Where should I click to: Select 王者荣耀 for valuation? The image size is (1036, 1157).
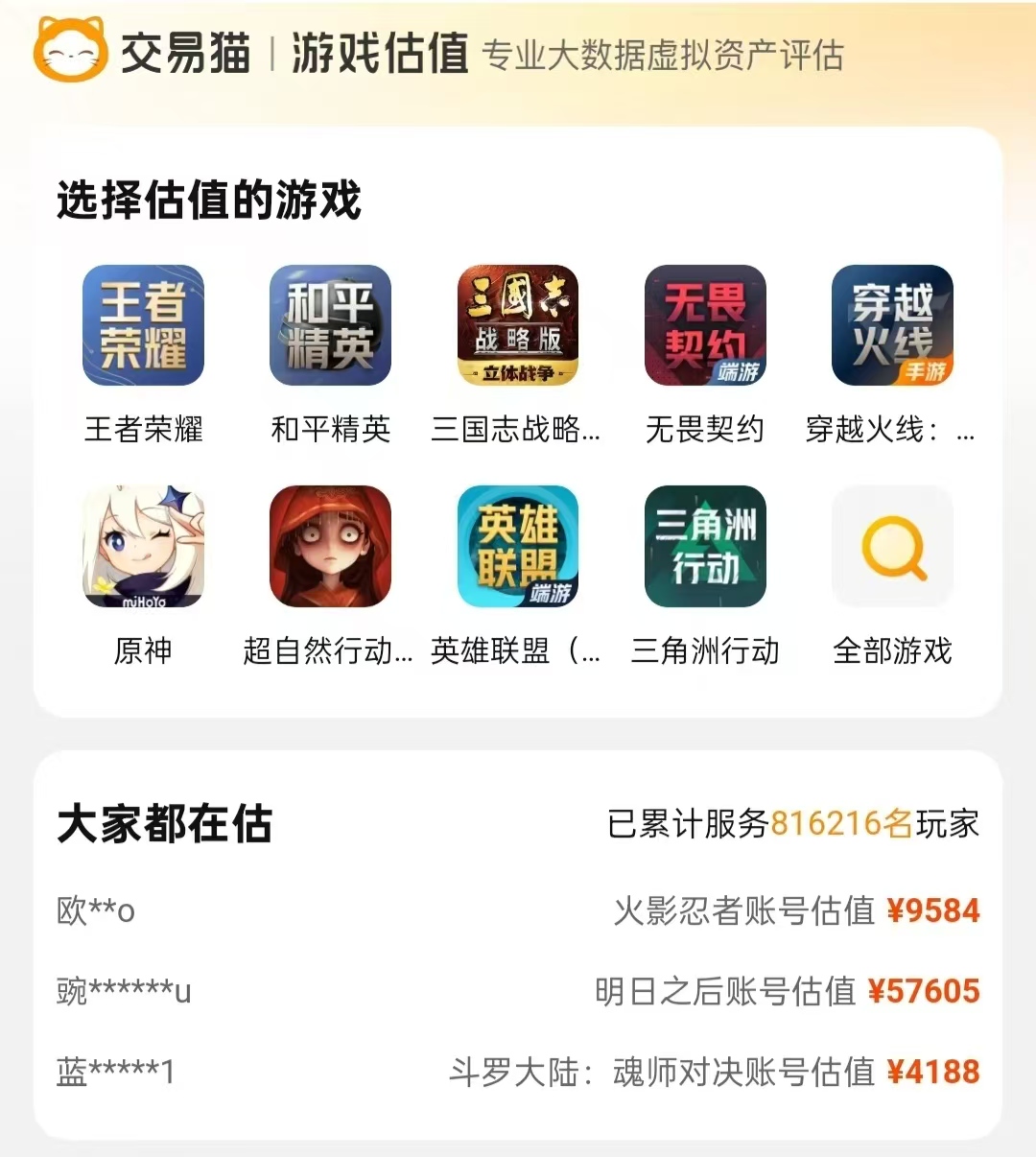point(143,326)
